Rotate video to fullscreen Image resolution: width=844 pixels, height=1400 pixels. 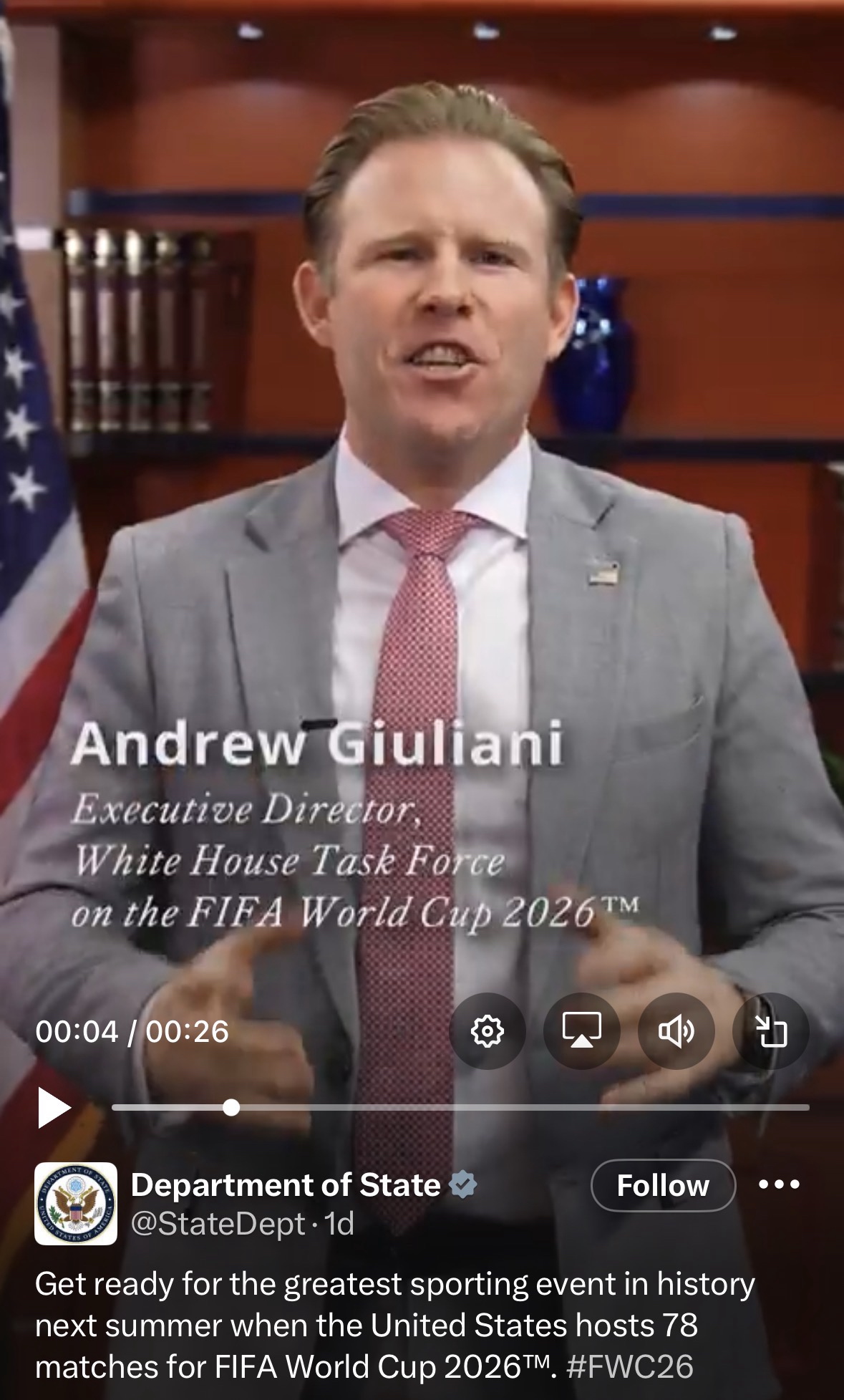[x=771, y=1031]
